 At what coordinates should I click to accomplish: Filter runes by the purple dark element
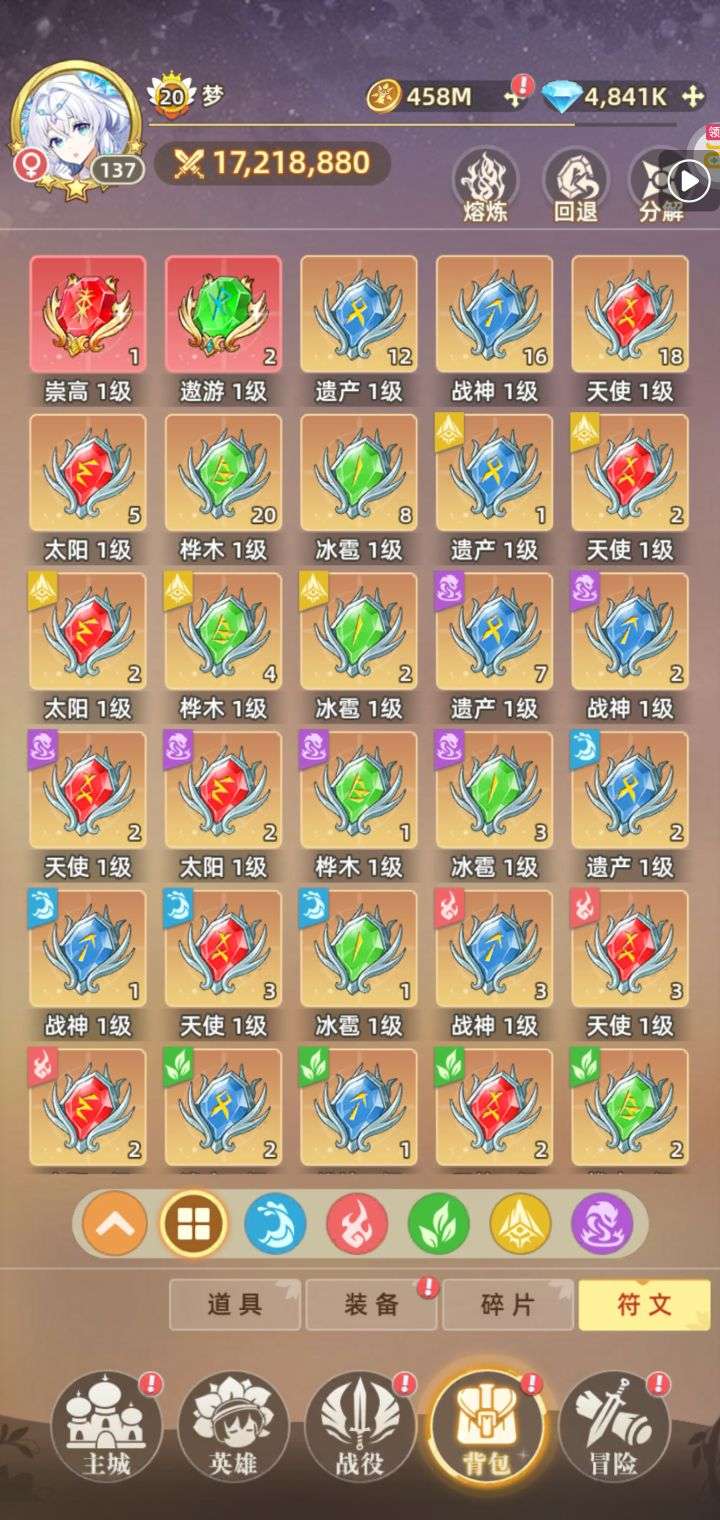(x=602, y=1224)
